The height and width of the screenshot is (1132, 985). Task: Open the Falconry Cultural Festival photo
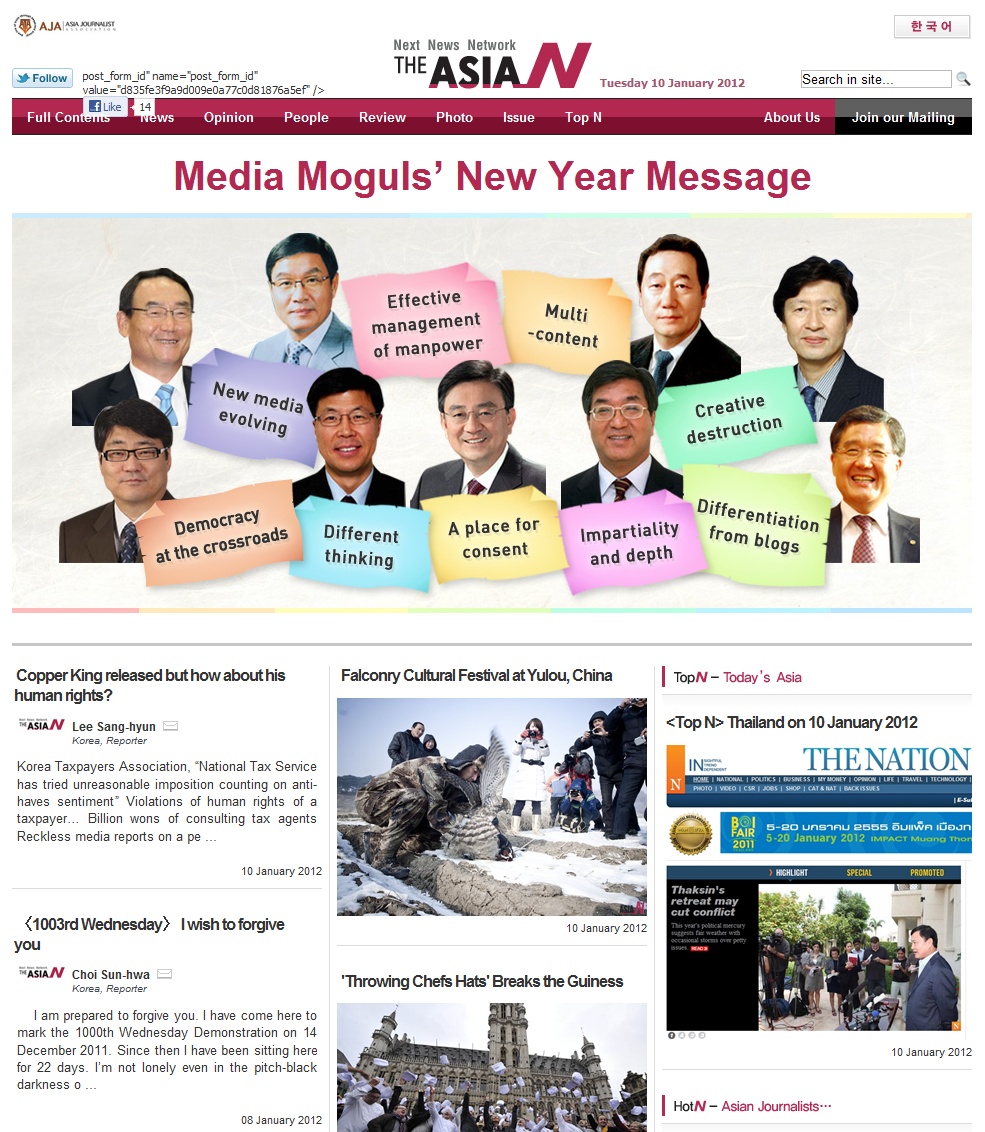click(x=491, y=806)
